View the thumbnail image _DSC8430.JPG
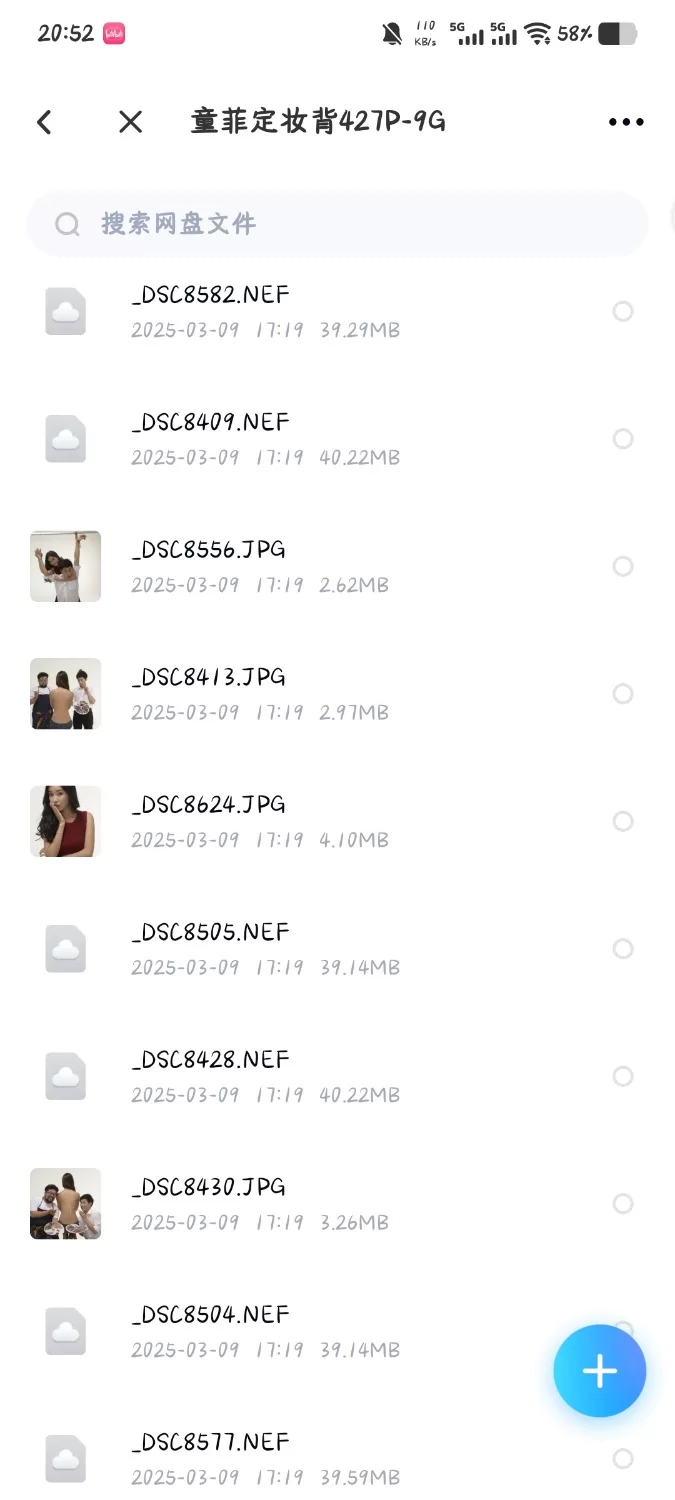Image resolution: width=675 pixels, height=1500 pixels. [66, 1204]
